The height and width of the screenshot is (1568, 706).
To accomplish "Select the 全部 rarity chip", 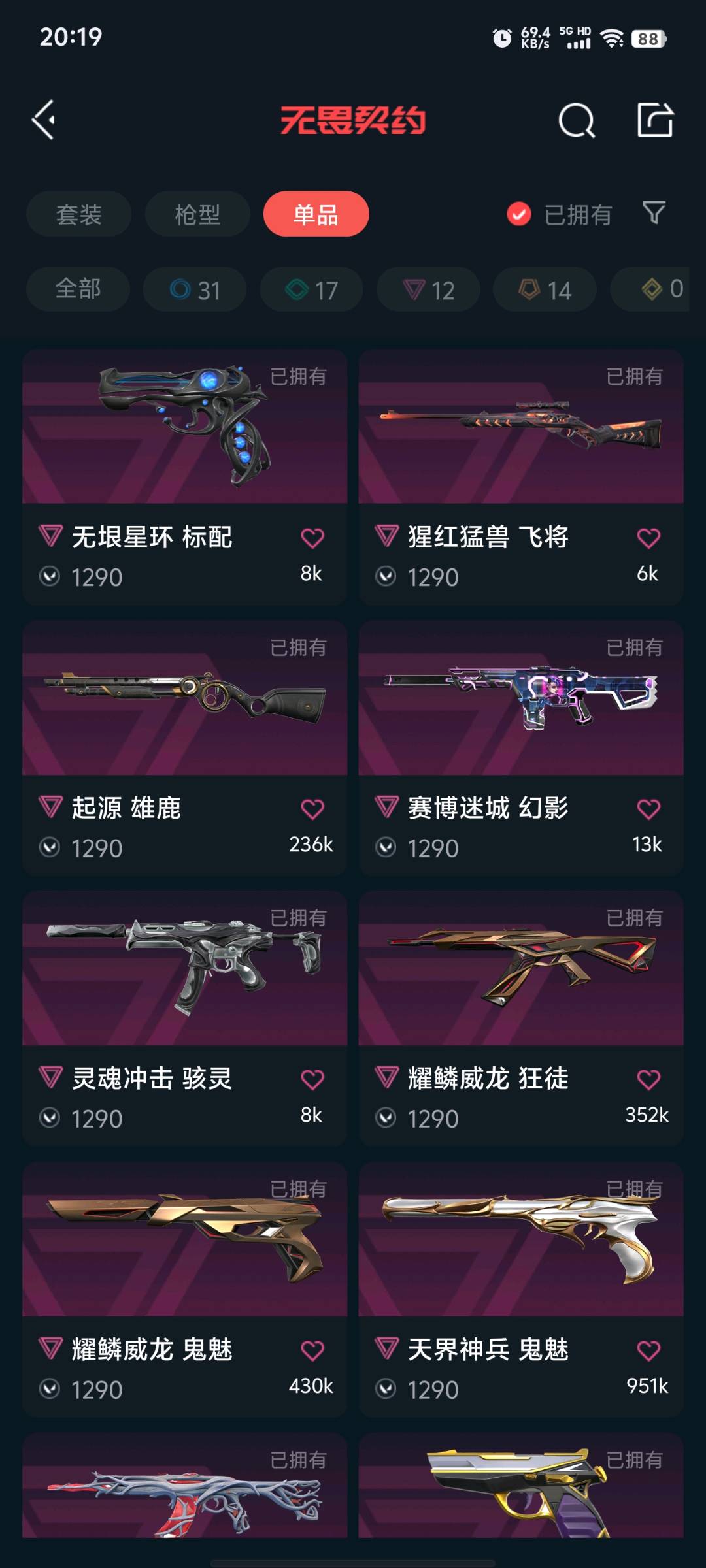I will (x=78, y=289).
